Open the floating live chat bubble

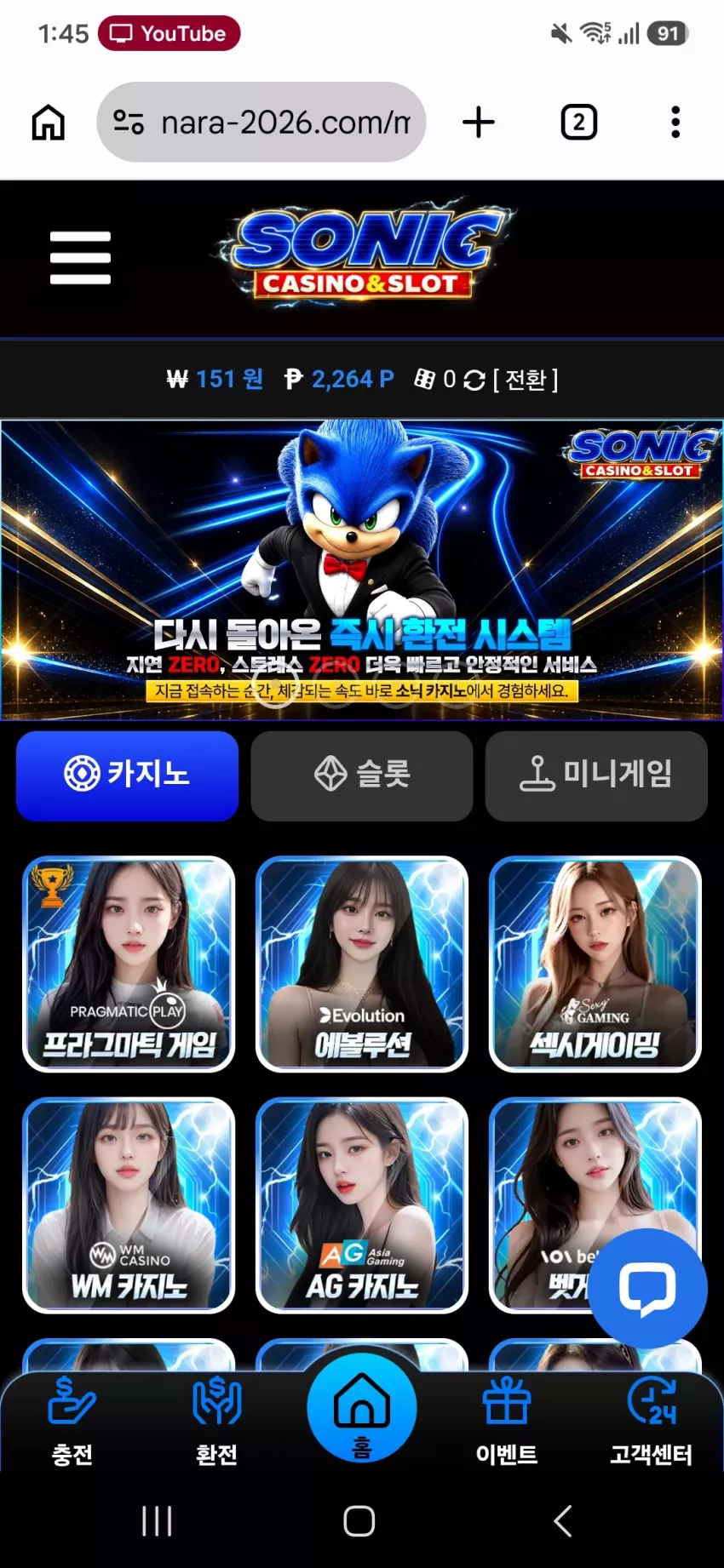point(648,1289)
